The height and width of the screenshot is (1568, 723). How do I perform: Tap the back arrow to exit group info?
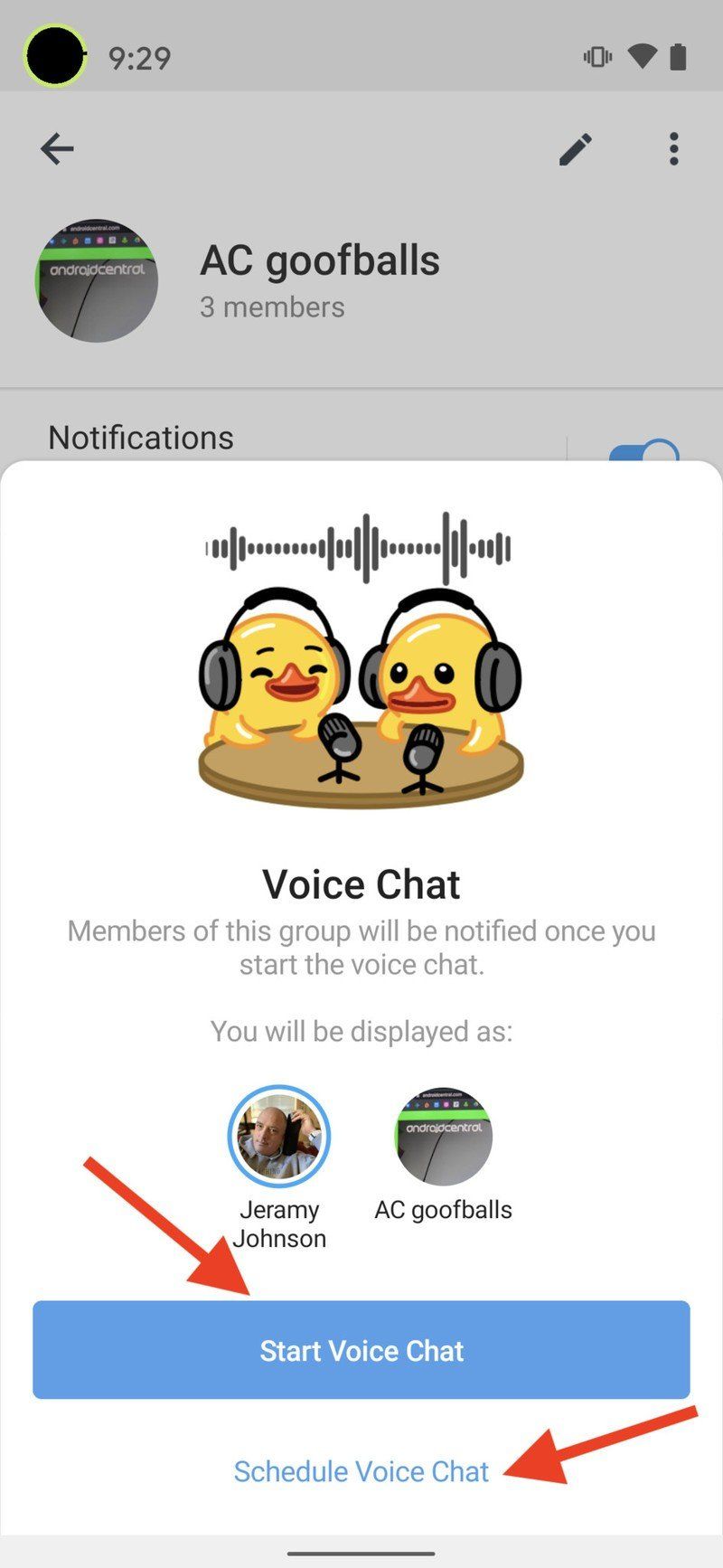56,148
